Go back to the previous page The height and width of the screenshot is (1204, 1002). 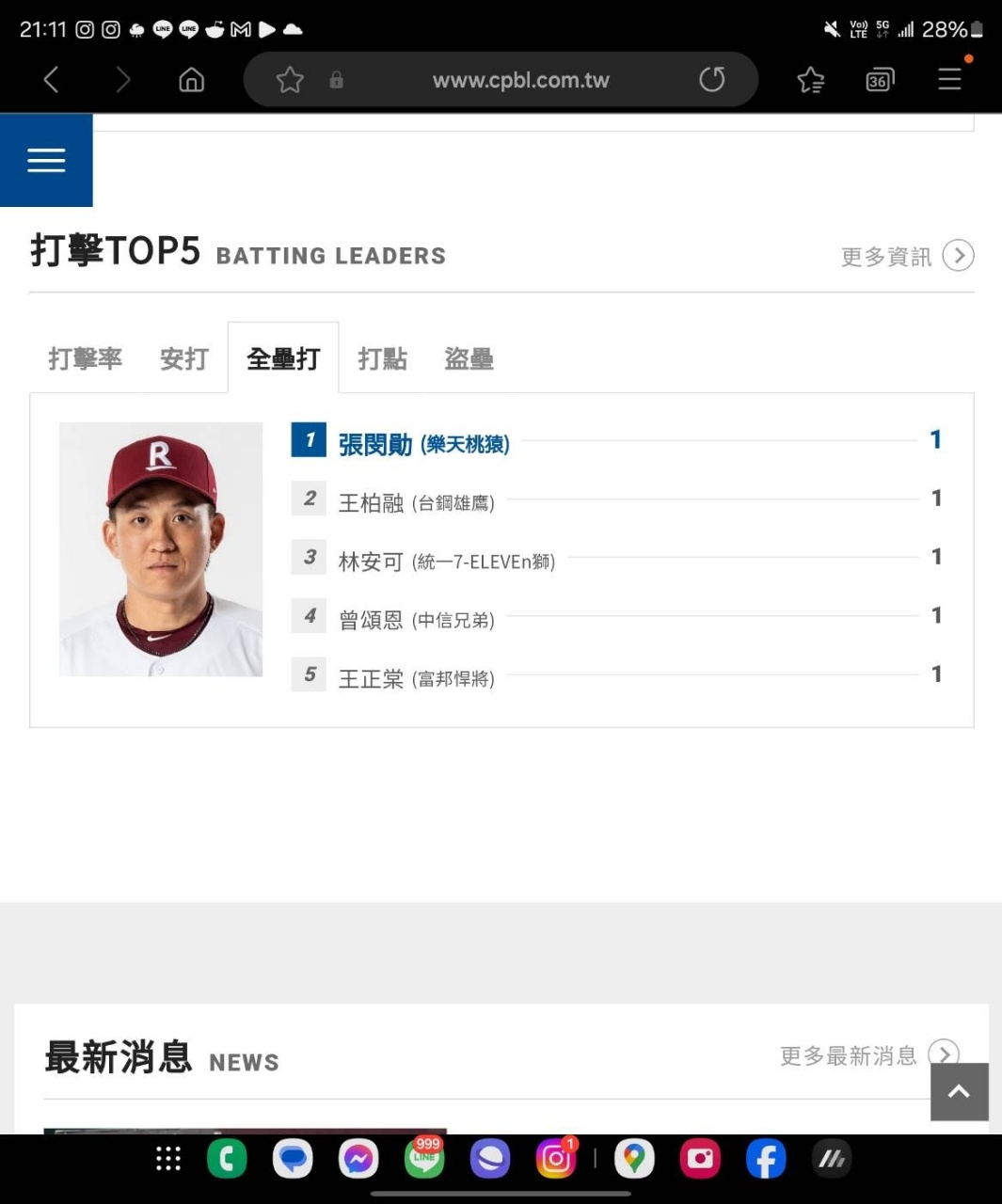52,80
